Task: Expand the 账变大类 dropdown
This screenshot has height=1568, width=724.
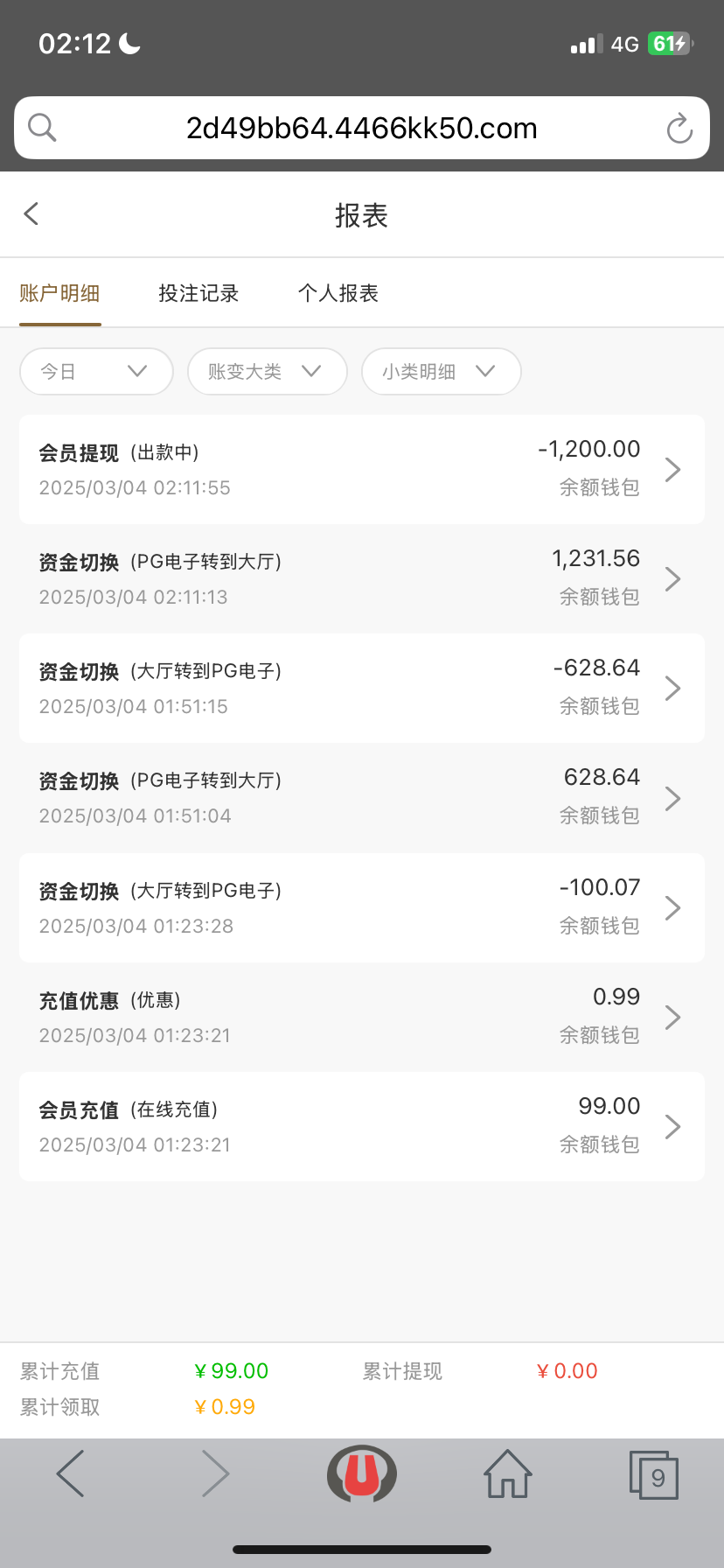Action: pyautogui.click(x=267, y=371)
